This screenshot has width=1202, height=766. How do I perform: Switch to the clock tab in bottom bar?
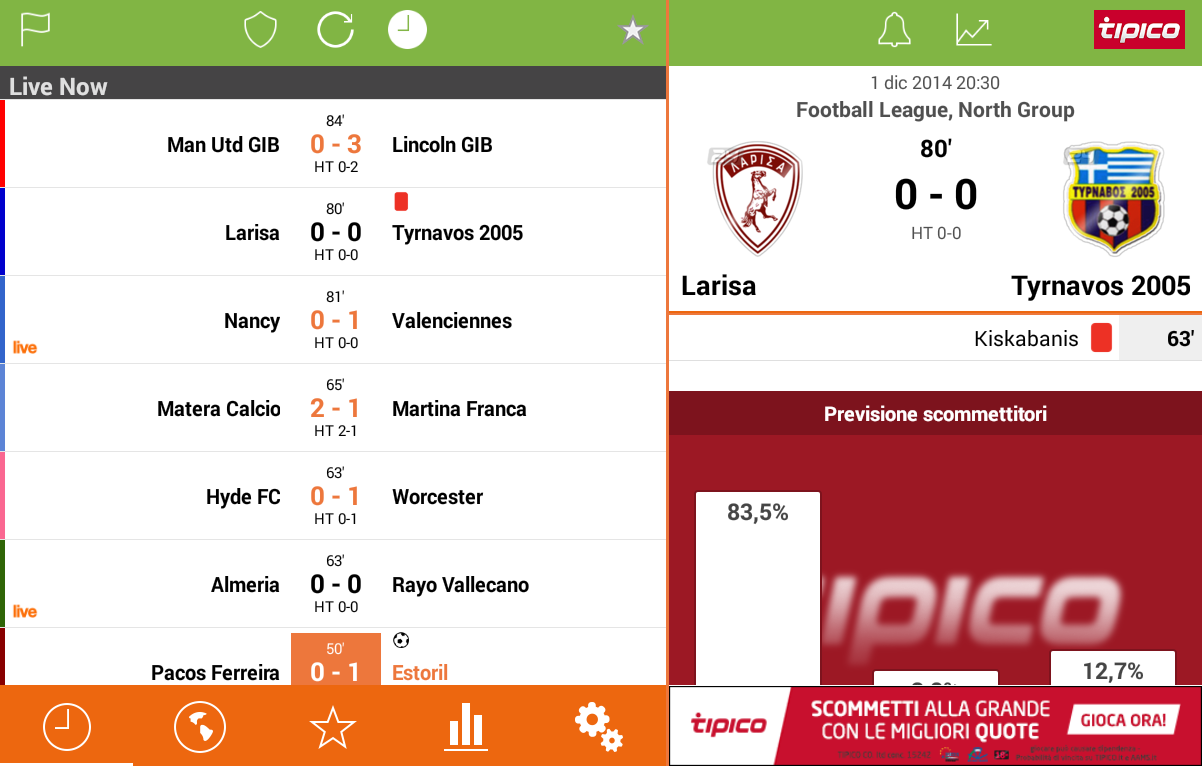tap(66, 726)
